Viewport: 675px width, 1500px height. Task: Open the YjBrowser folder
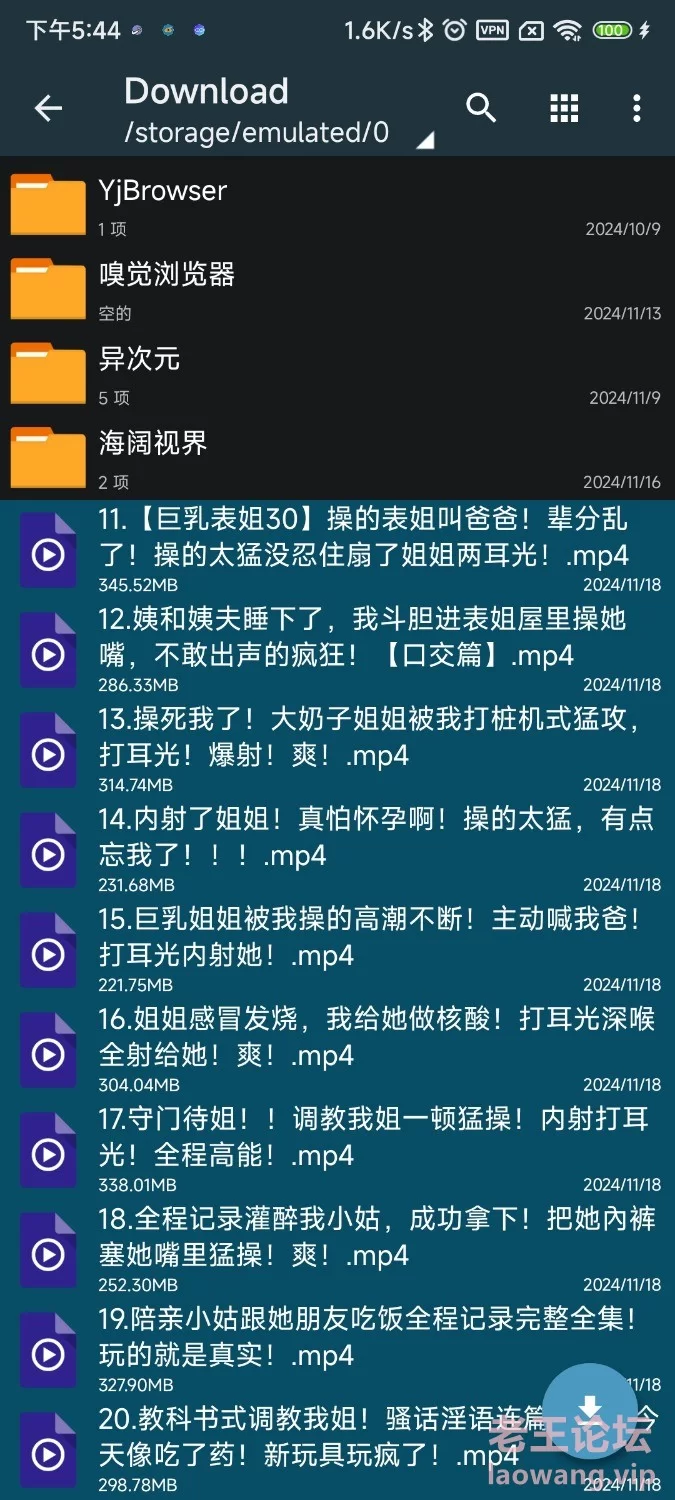tap(337, 205)
